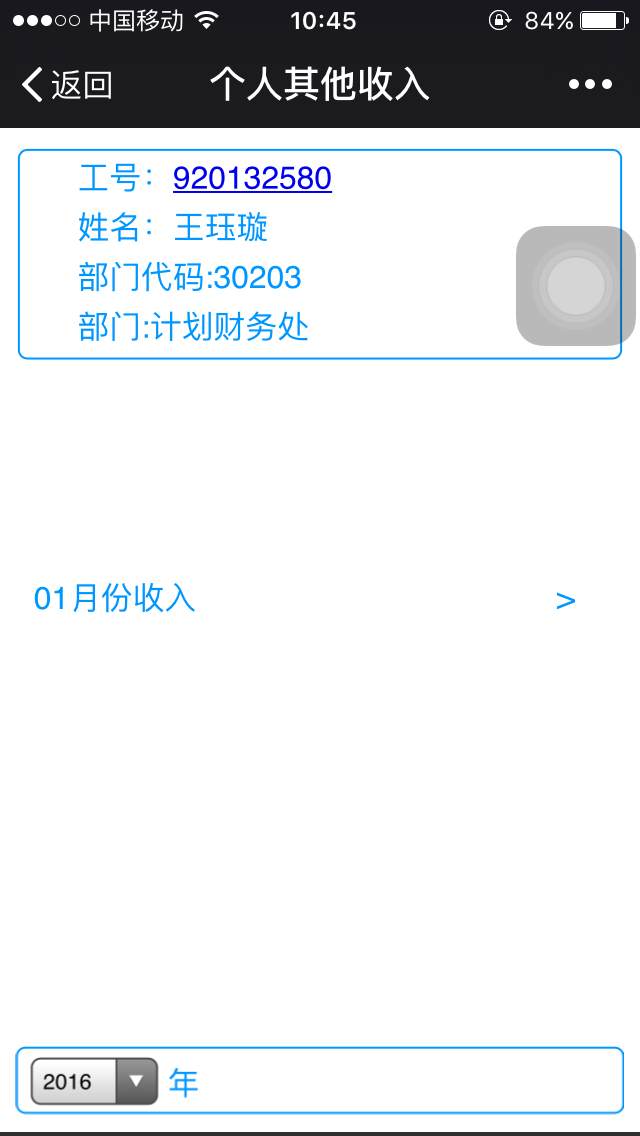Go back using the 返回 button

(x=68, y=86)
